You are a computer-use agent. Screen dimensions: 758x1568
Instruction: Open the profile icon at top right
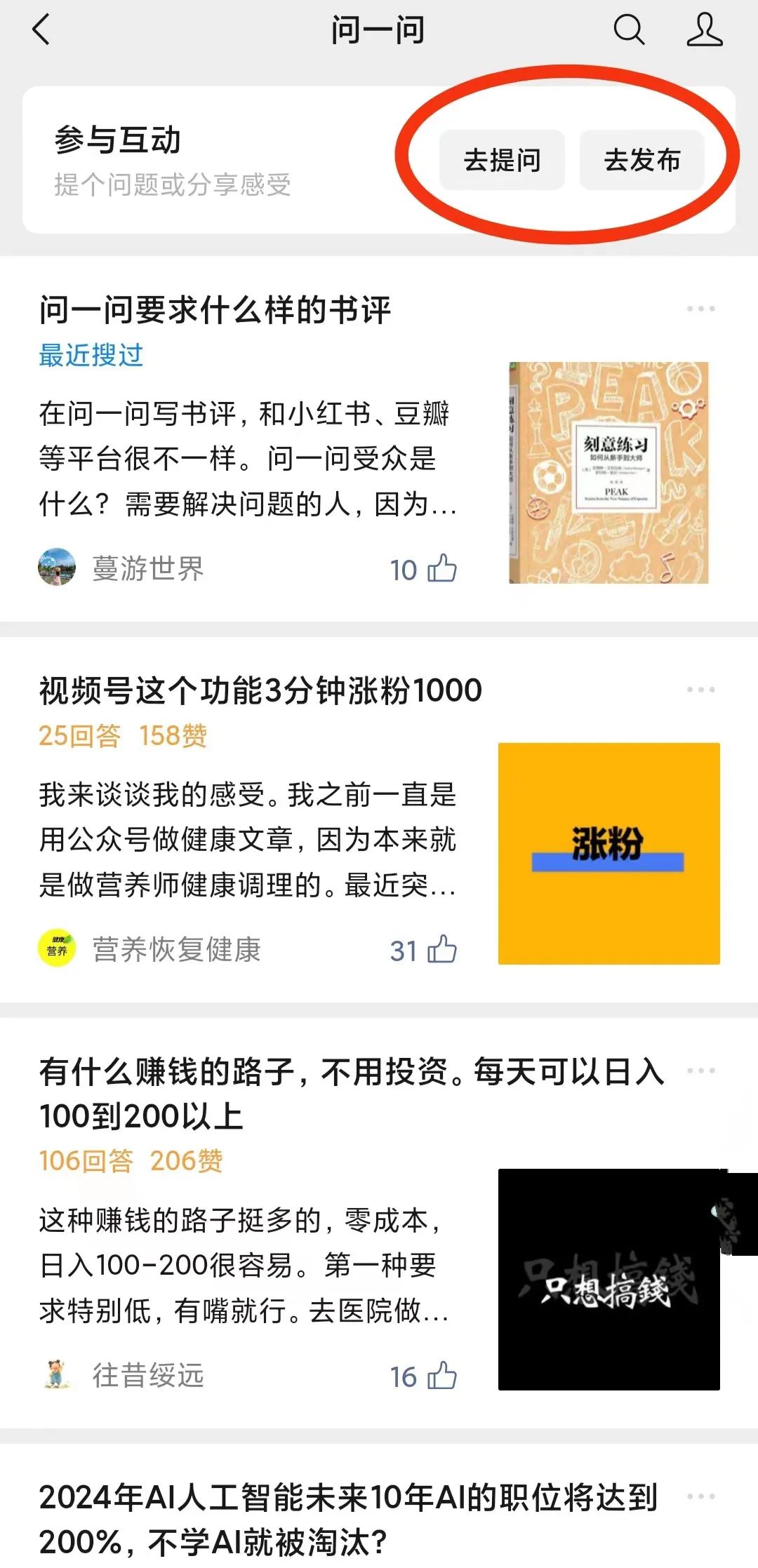click(705, 30)
